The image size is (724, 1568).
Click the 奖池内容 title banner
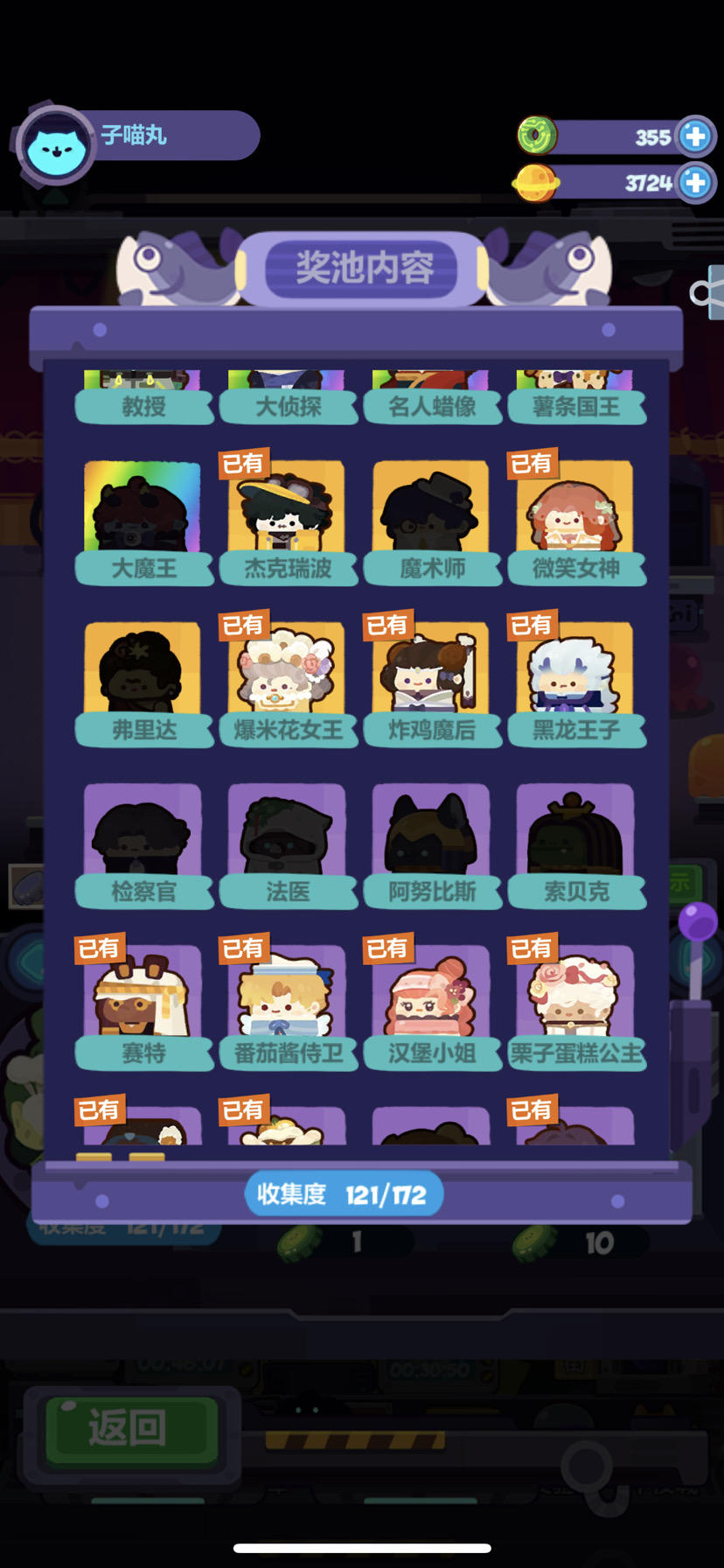click(x=361, y=271)
